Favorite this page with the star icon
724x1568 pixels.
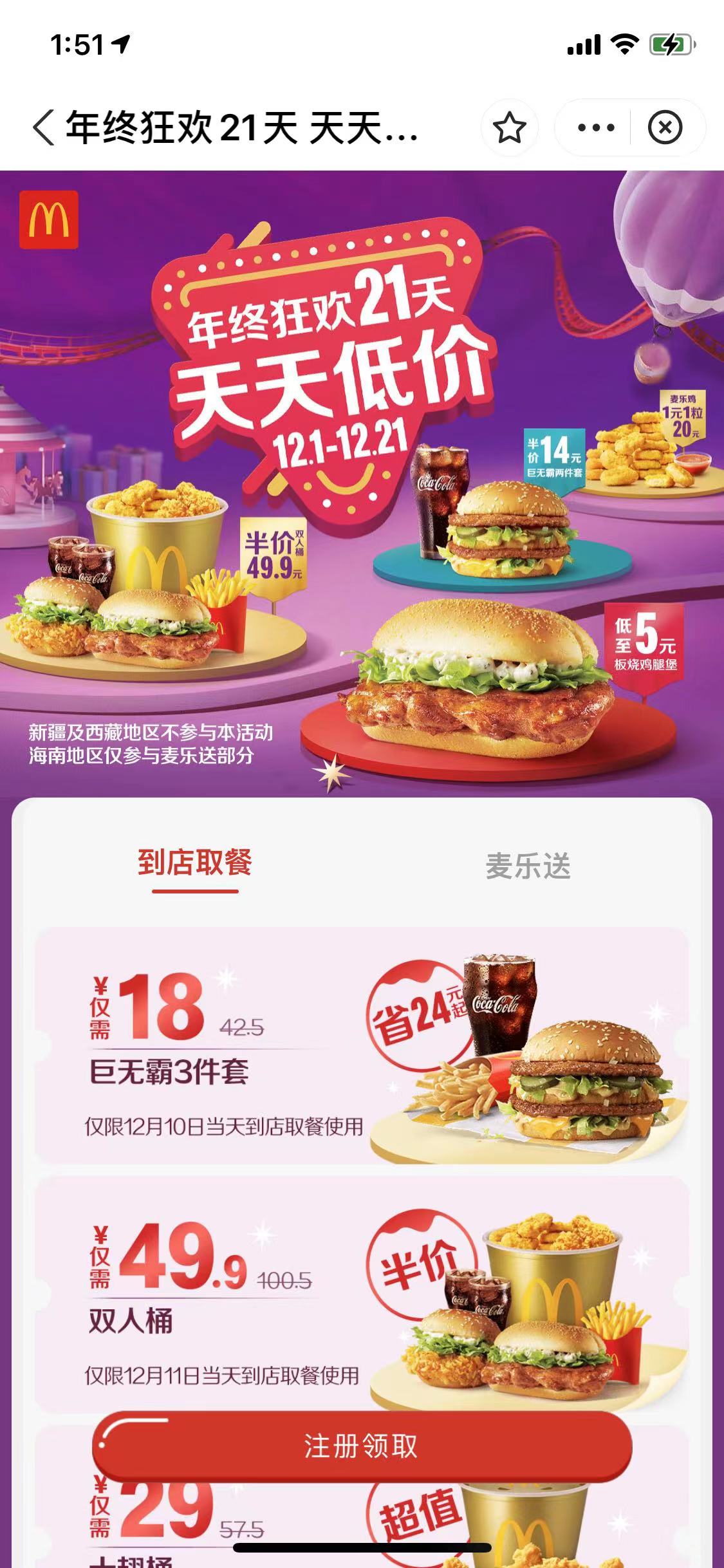[509, 127]
